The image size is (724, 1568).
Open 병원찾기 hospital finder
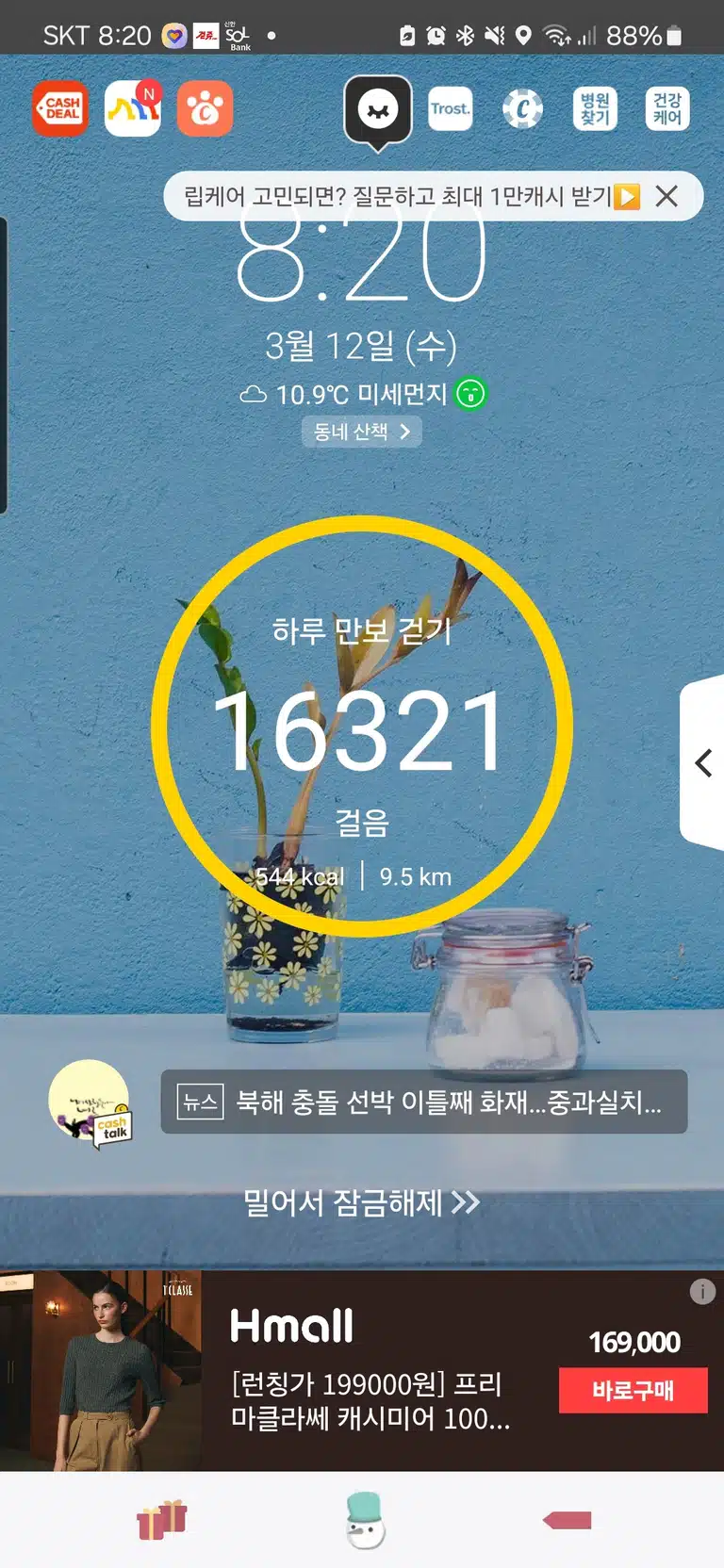[x=595, y=108]
